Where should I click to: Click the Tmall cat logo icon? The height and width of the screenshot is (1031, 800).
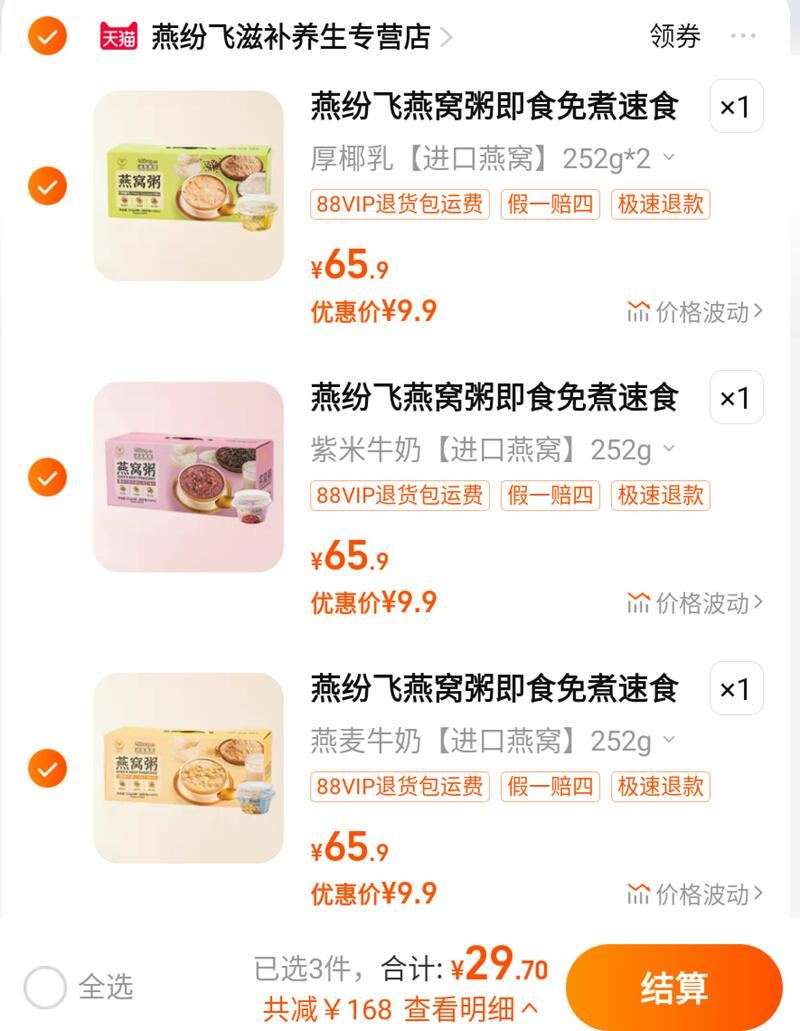pos(119,36)
